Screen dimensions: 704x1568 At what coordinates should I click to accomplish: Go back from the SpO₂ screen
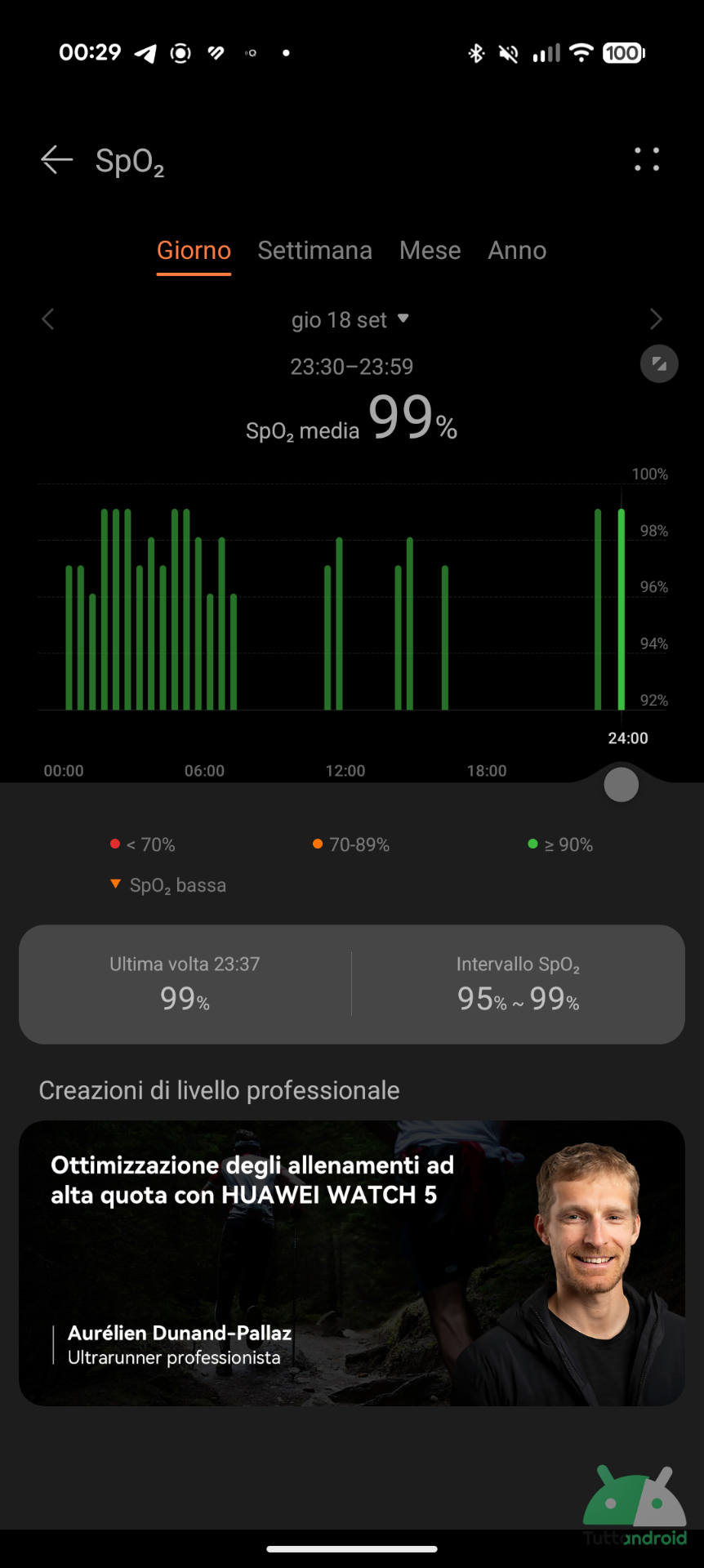[x=56, y=160]
